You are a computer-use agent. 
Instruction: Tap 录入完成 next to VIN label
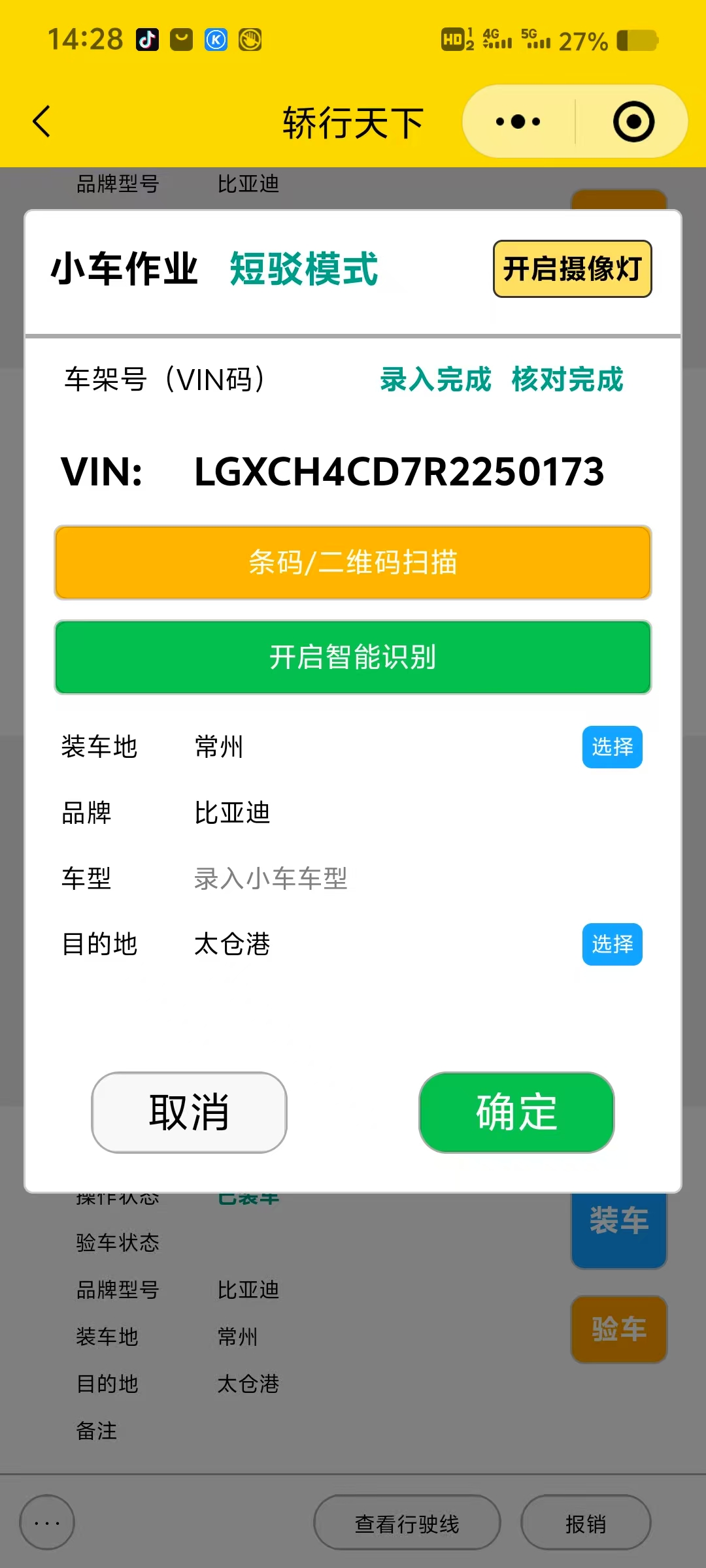[435, 380]
